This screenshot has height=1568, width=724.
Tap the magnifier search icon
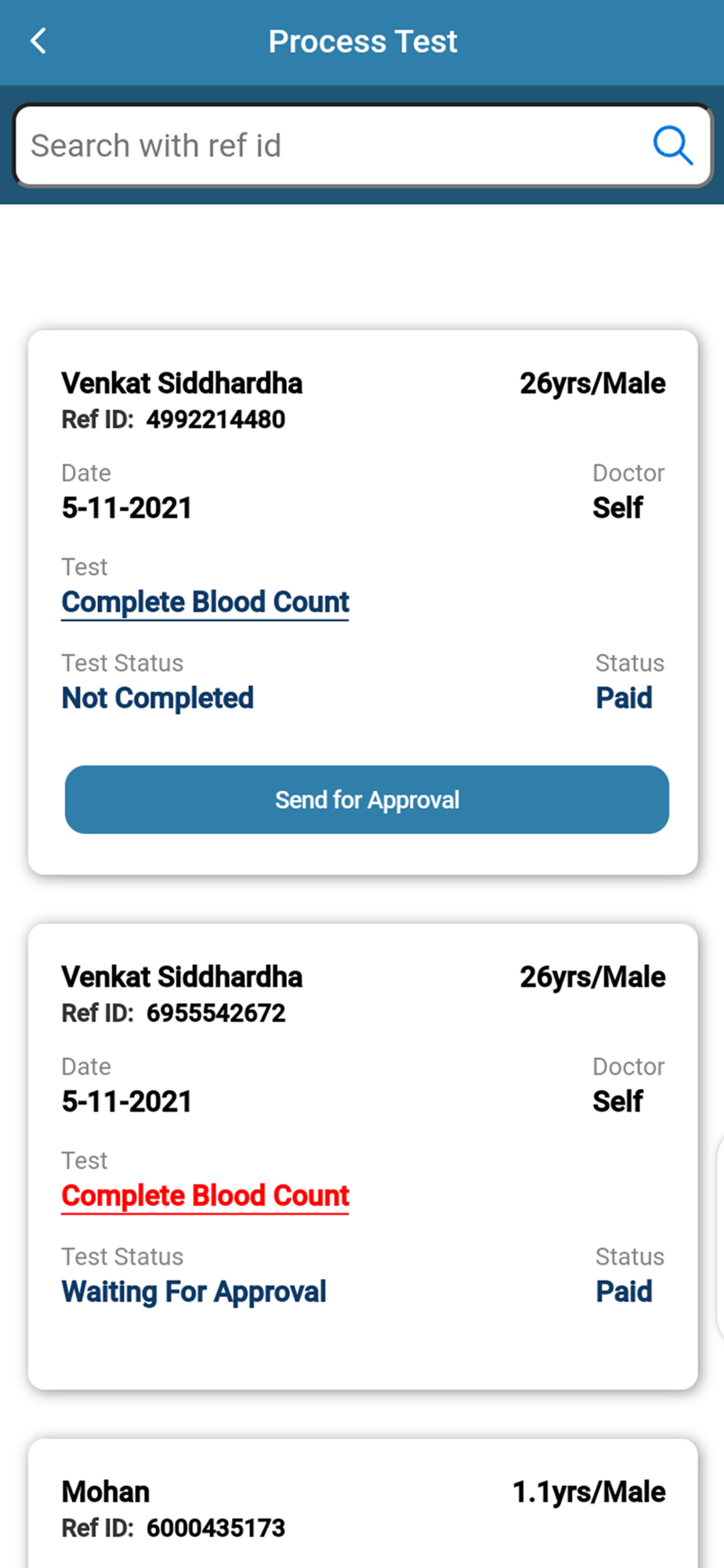click(x=673, y=146)
